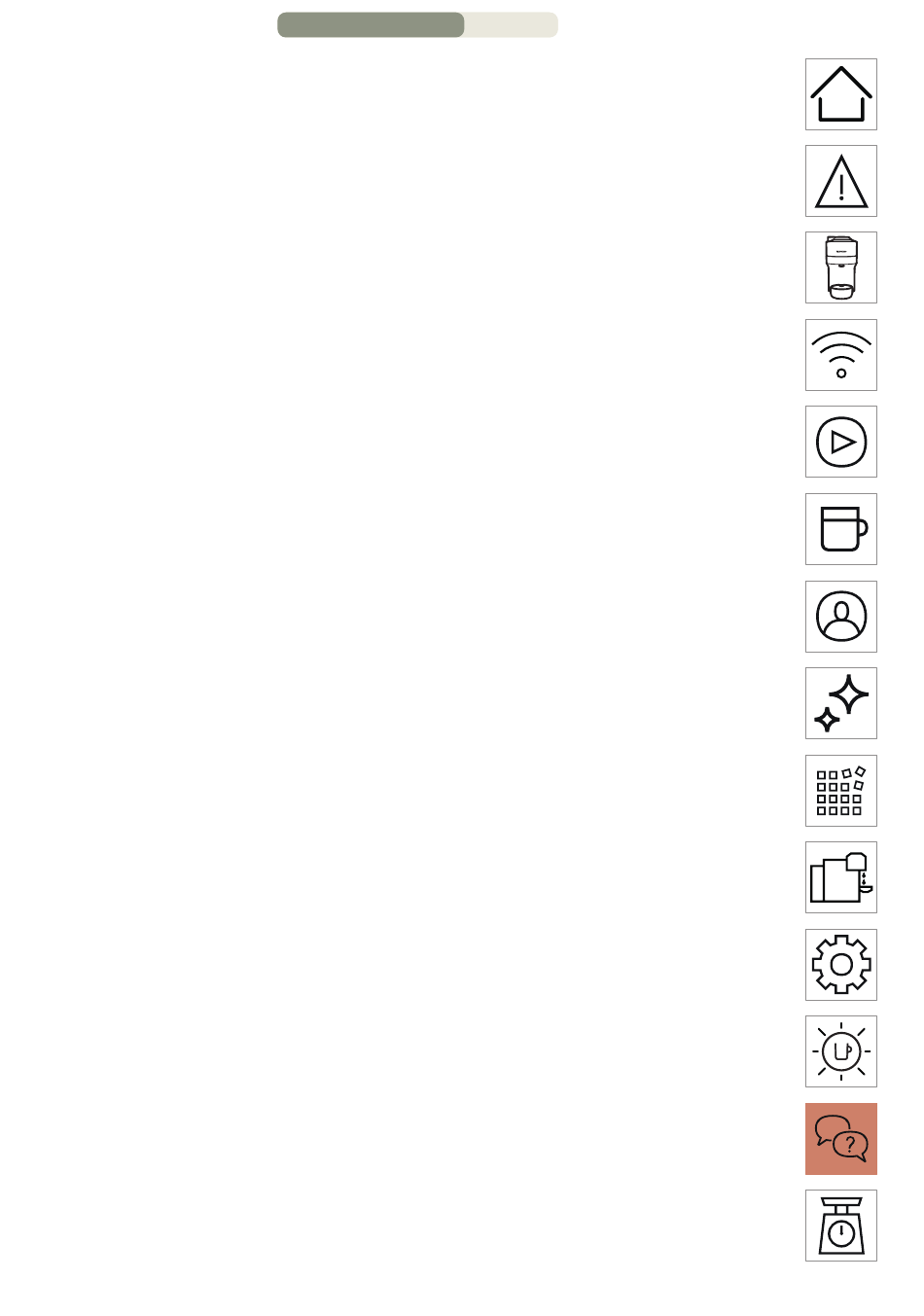
Task: Open the blinking light cup section
Action: pos(840,1051)
